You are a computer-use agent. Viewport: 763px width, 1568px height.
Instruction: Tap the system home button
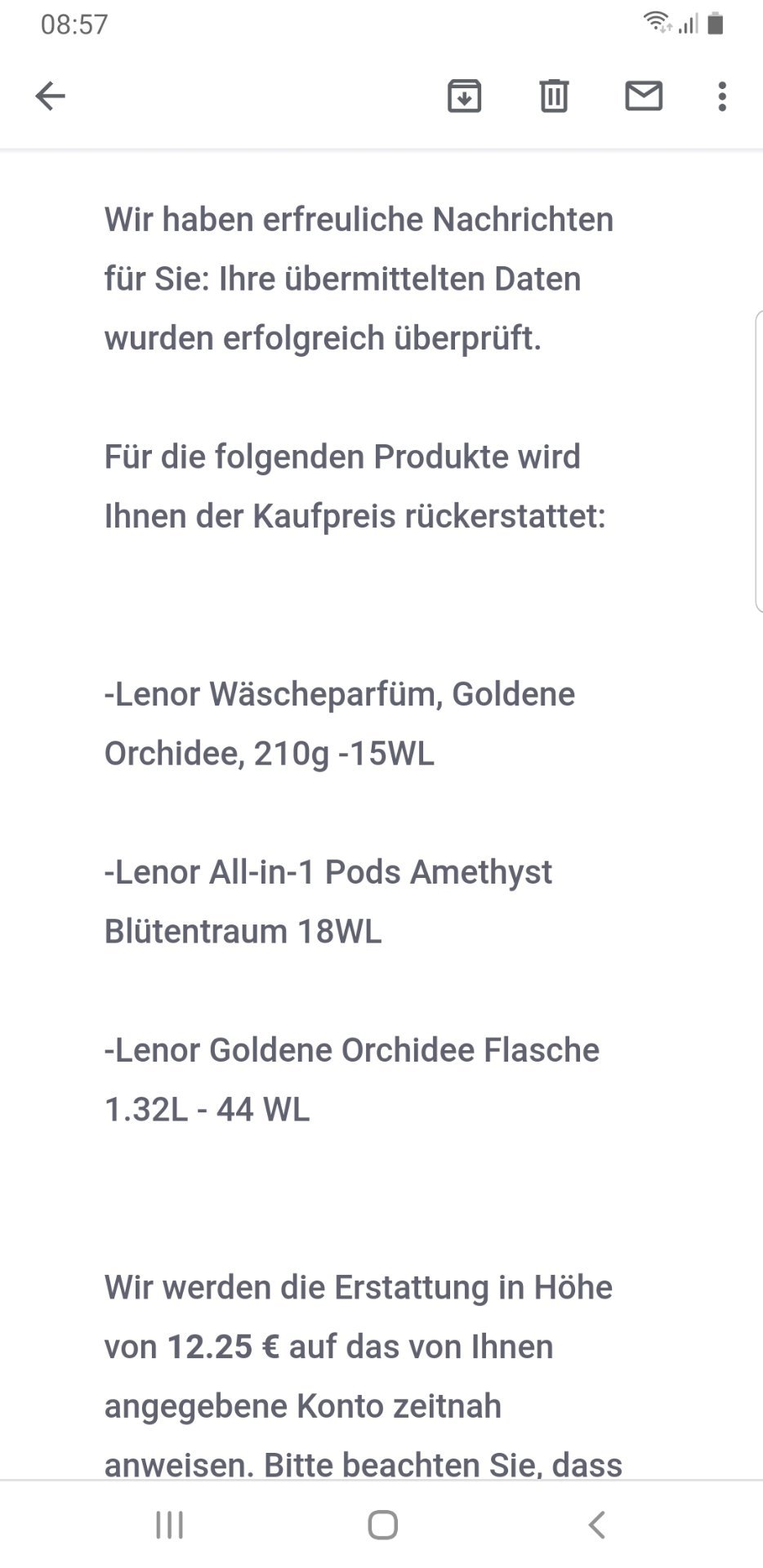(382, 1525)
